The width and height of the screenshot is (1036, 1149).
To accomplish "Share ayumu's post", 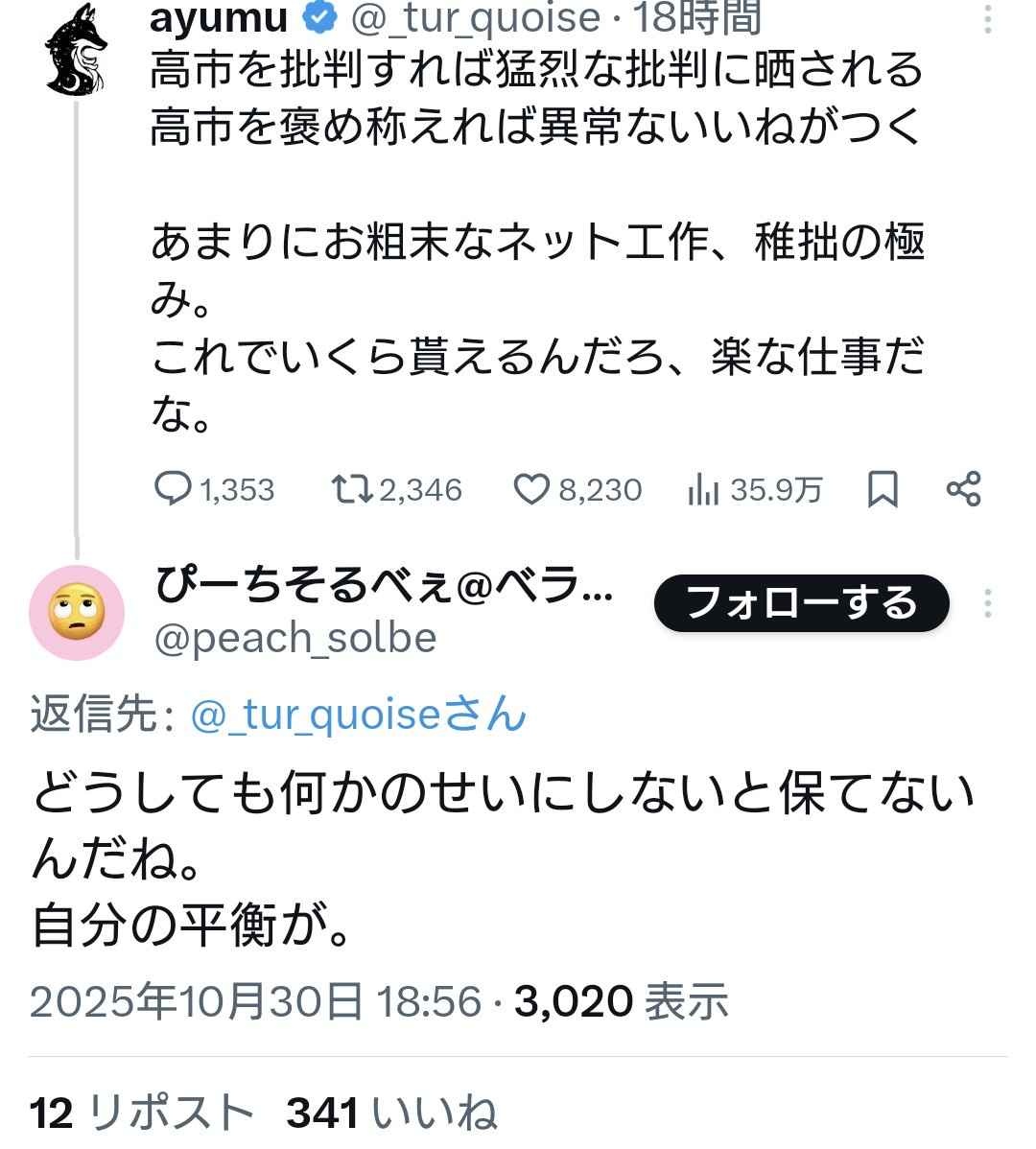I will (963, 490).
